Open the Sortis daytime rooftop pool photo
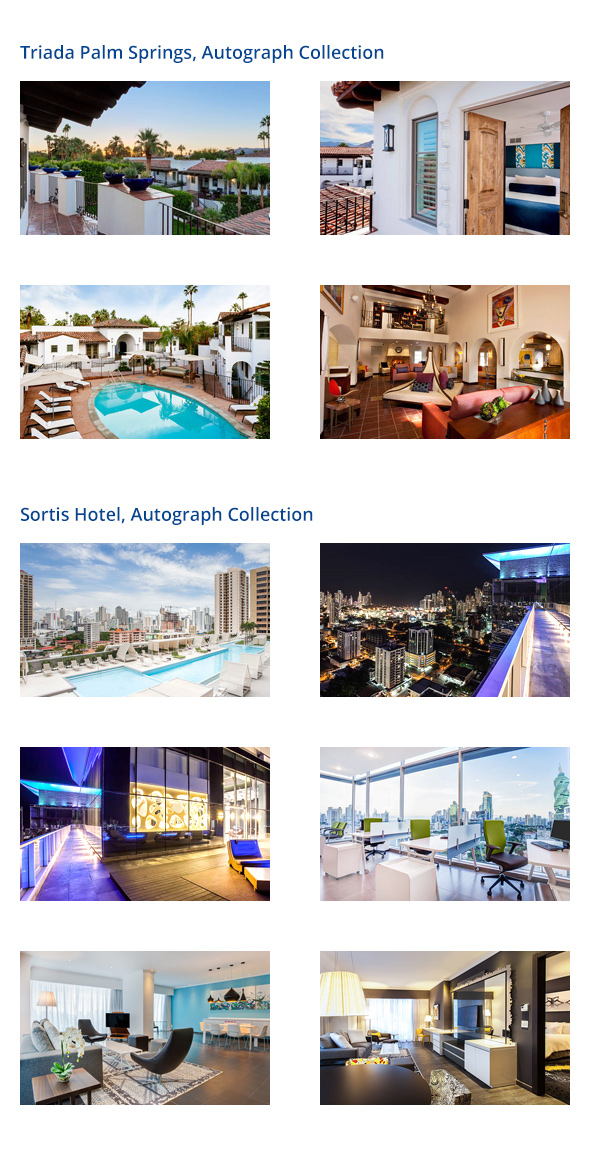This screenshot has height=1162, width=602. tap(145, 620)
